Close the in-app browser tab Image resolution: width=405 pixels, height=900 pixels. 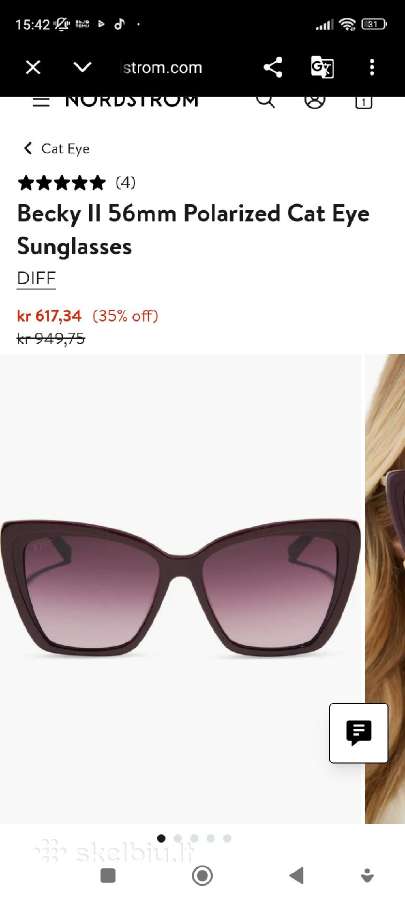33,68
